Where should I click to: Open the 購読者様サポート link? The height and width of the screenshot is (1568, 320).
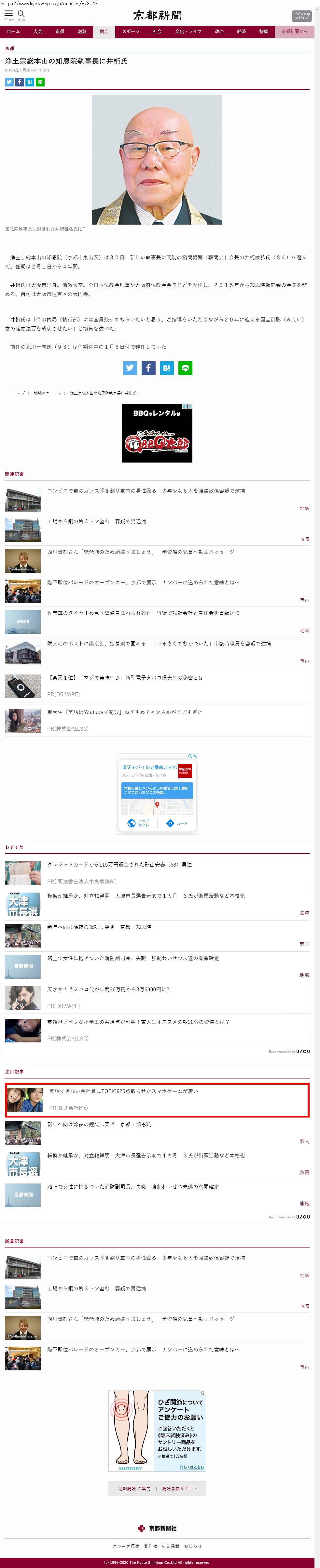[x=179, y=1489]
